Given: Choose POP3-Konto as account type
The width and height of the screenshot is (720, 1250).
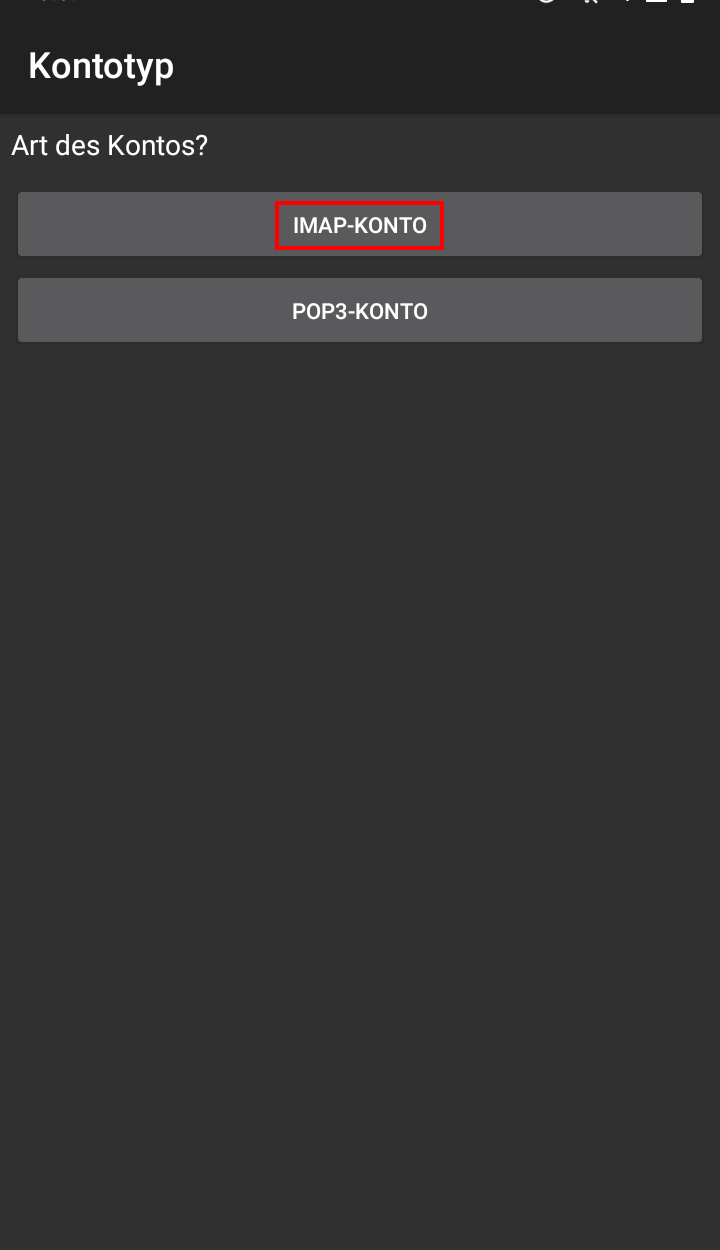Looking at the screenshot, I should 360,311.
